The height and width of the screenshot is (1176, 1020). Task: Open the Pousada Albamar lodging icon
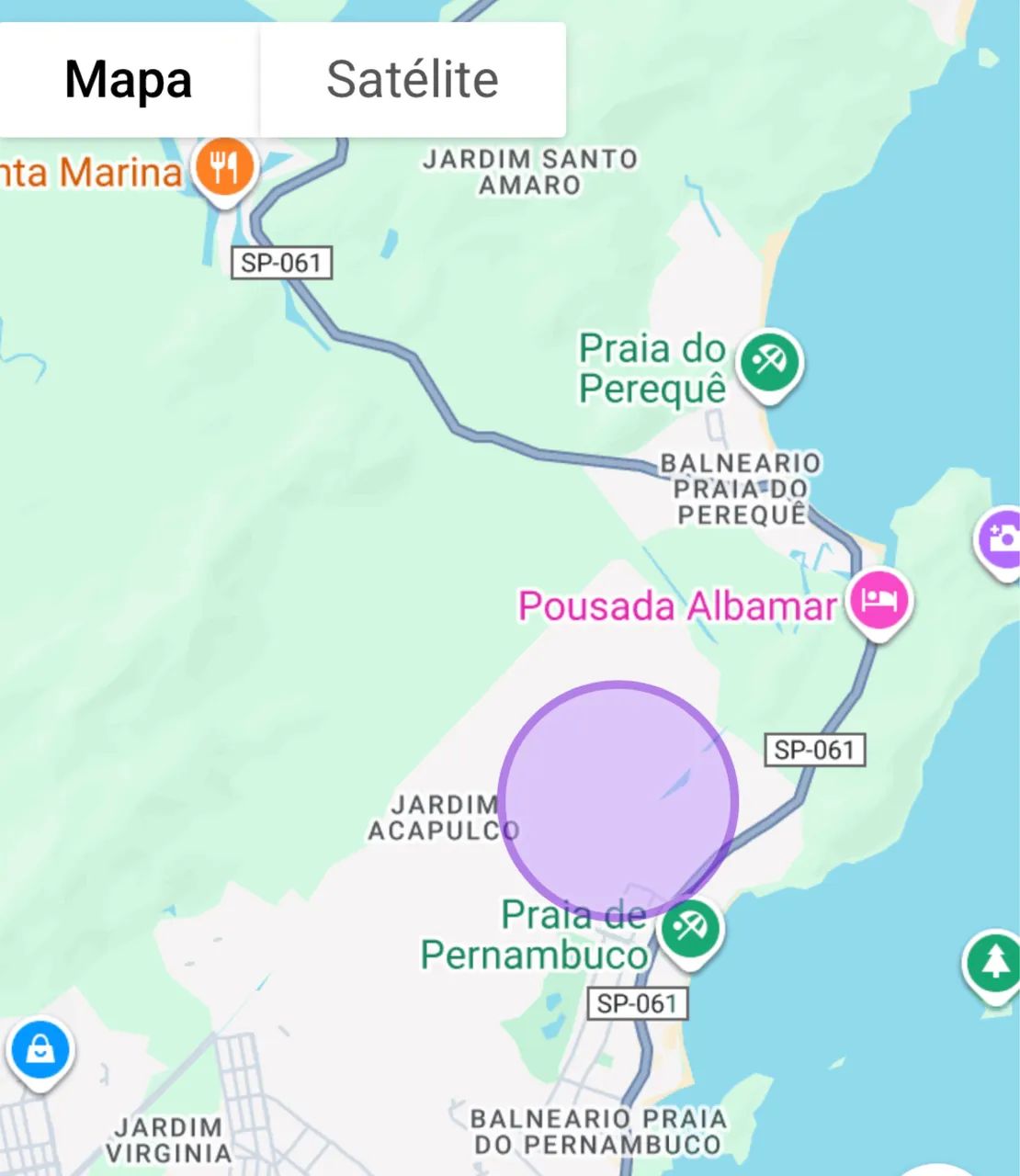tap(878, 600)
